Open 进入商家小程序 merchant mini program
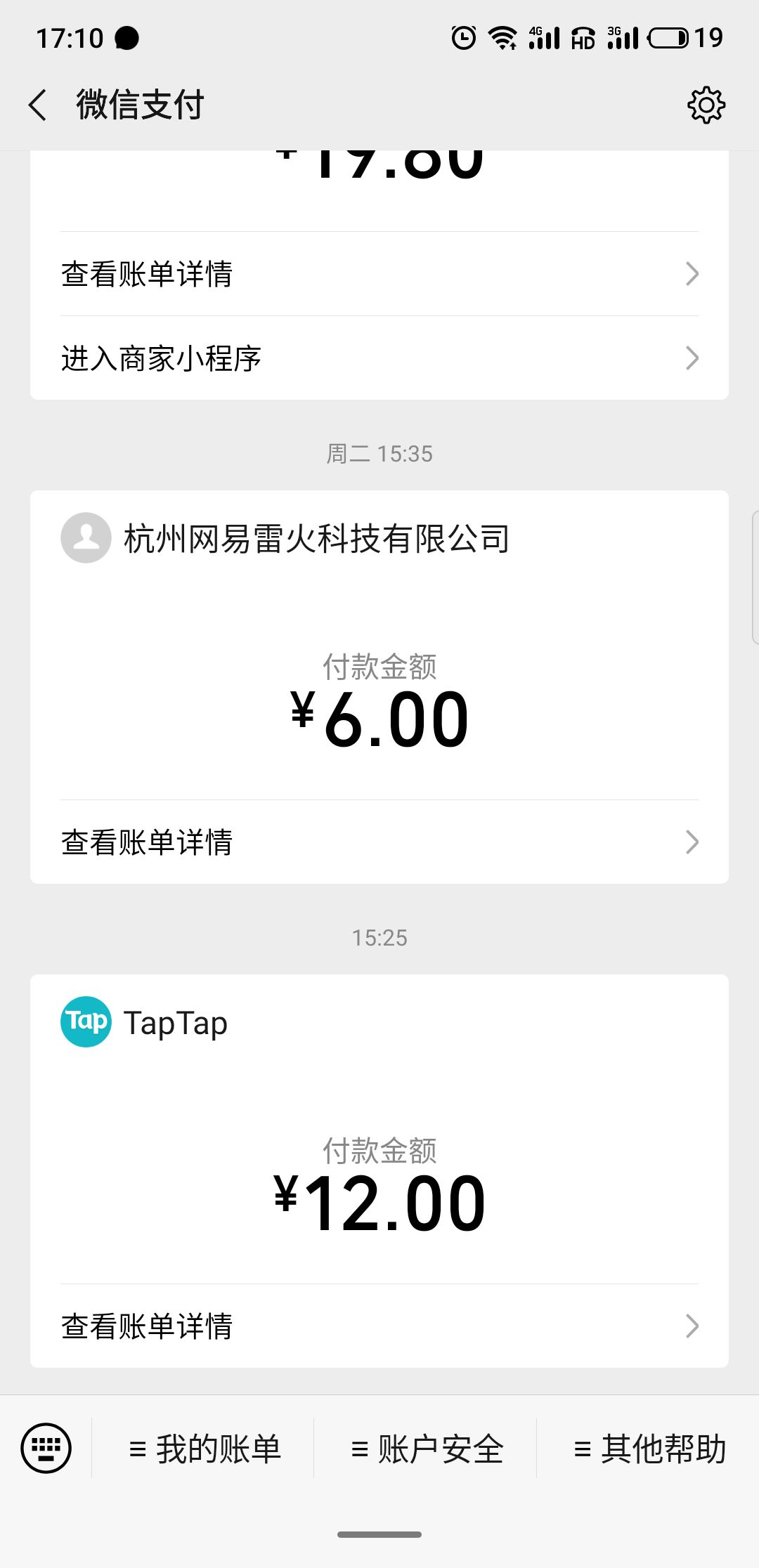The image size is (759, 1568). click(379, 358)
